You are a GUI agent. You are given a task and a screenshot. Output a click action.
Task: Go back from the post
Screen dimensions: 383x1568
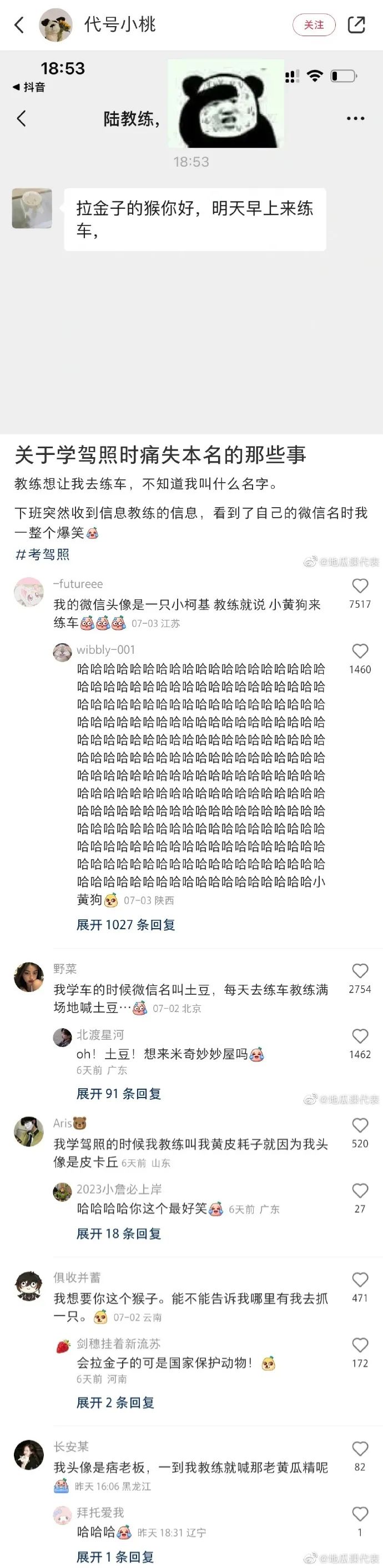[19, 25]
